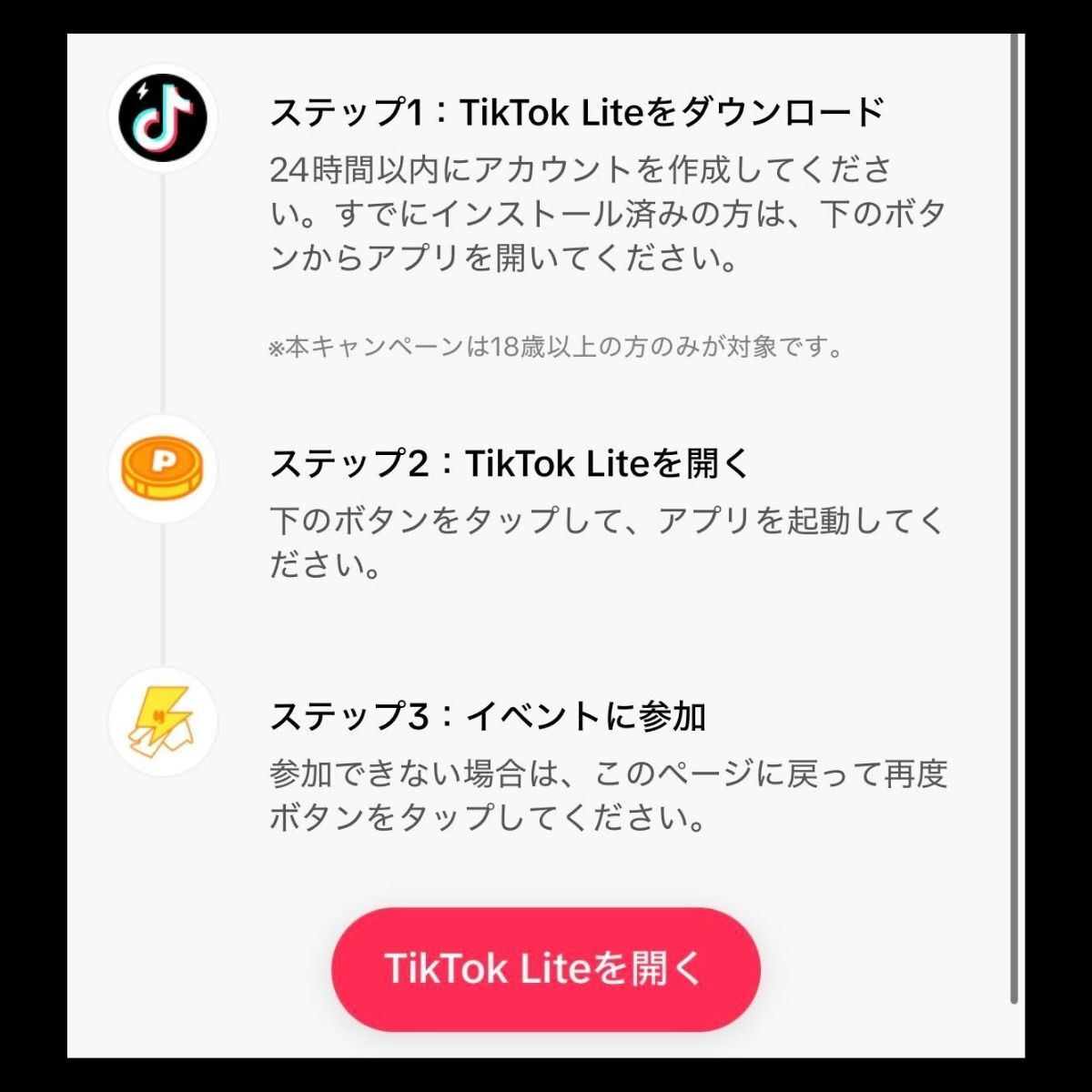Tap the TikTok Liteを開く button
The height and width of the screenshot is (1092, 1092).
[545, 969]
